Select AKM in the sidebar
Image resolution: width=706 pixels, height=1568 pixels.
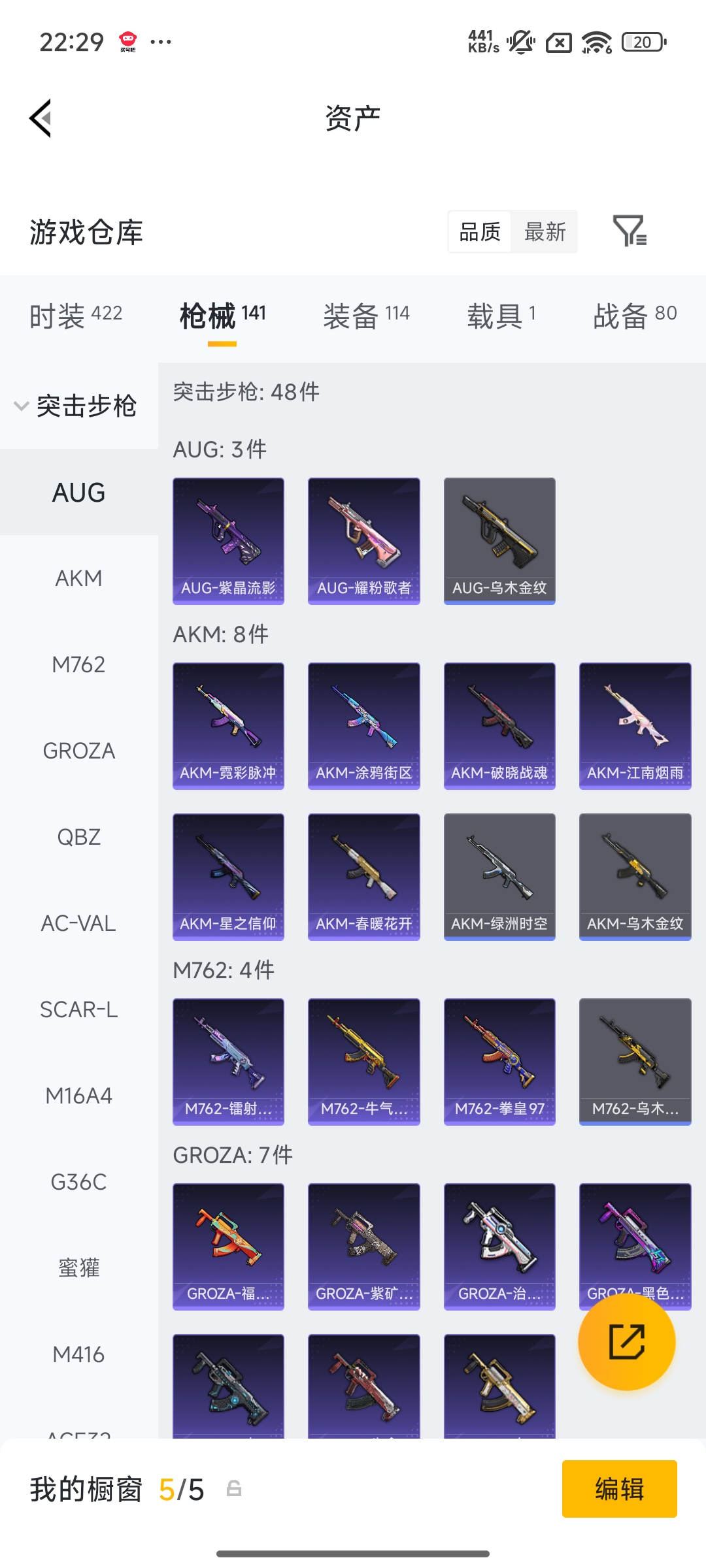(78, 578)
